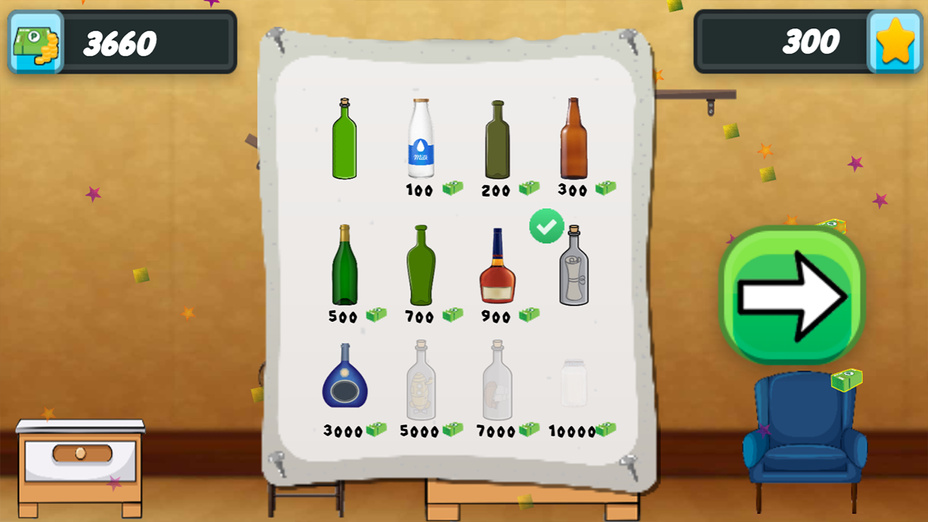Choose the locked jar priced 10000
The image size is (928, 522).
[572, 384]
